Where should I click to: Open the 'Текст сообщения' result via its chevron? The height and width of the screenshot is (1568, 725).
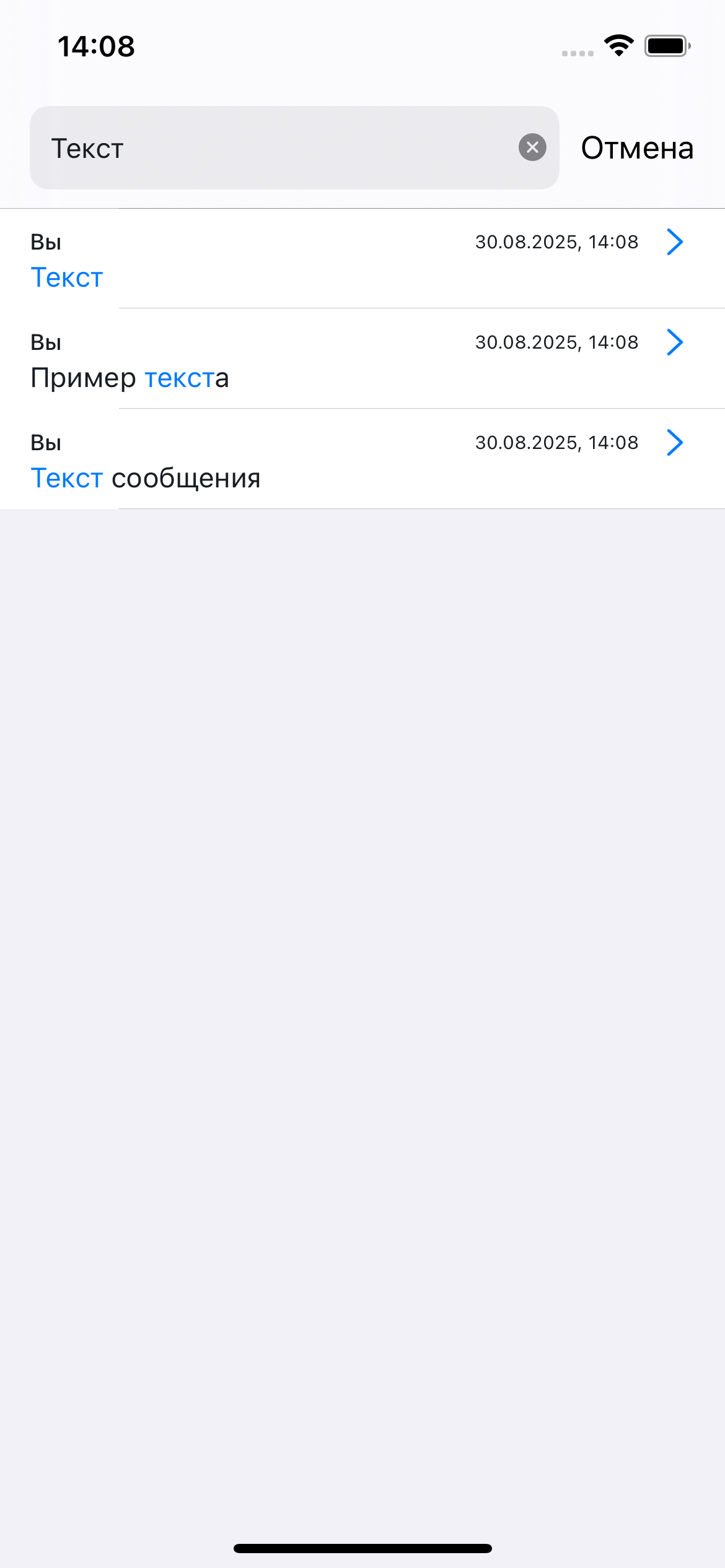(x=676, y=443)
